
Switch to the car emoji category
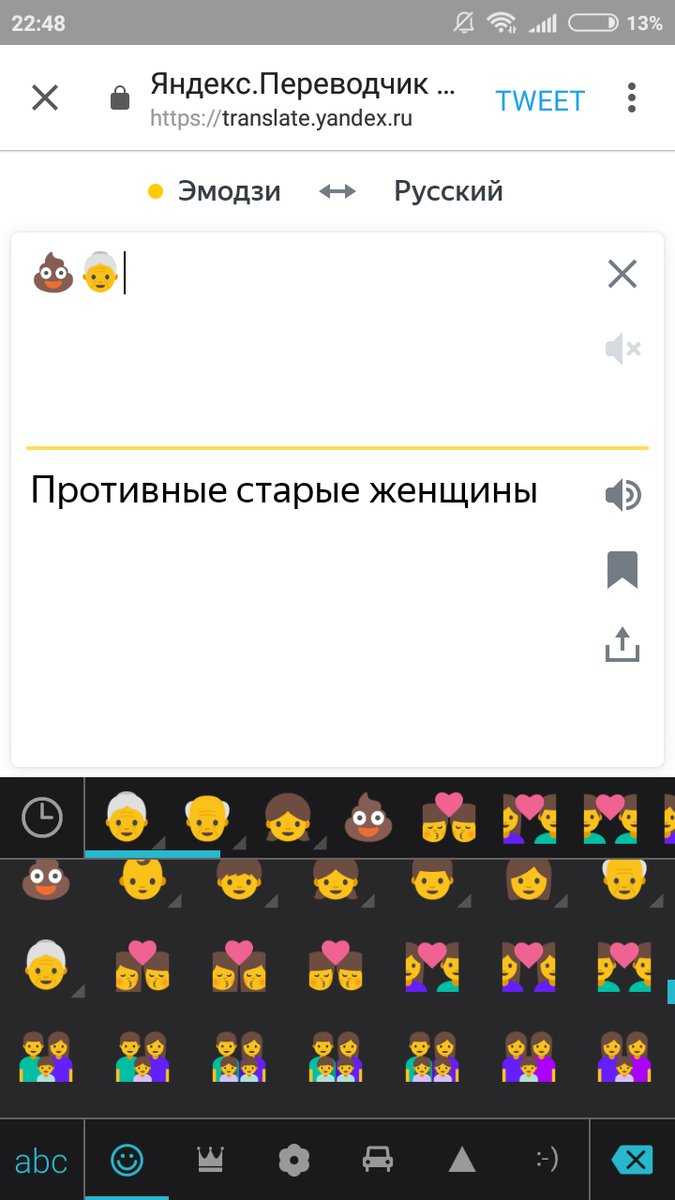point(377,1160)
